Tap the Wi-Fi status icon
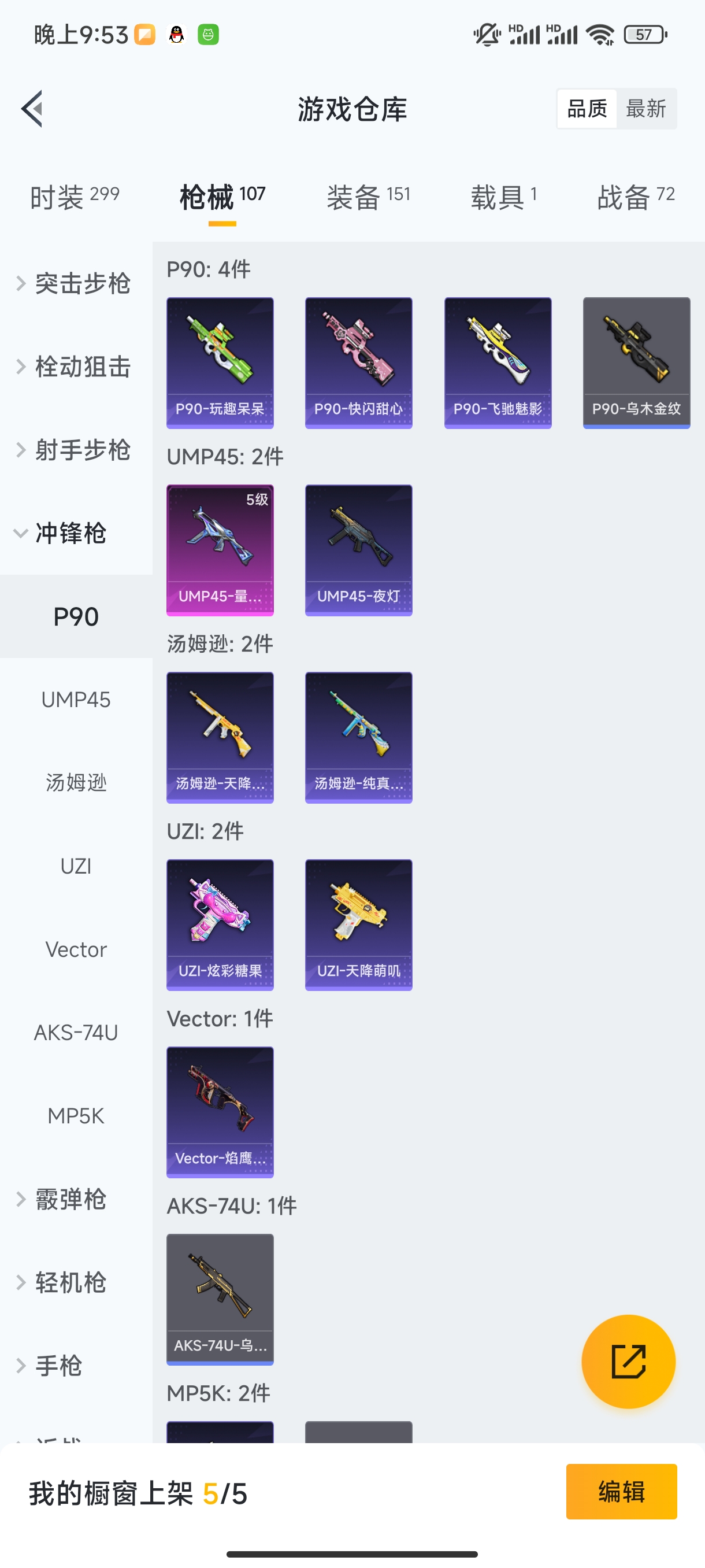Viewport: 705px width, 1568px height. coord(599,34)
